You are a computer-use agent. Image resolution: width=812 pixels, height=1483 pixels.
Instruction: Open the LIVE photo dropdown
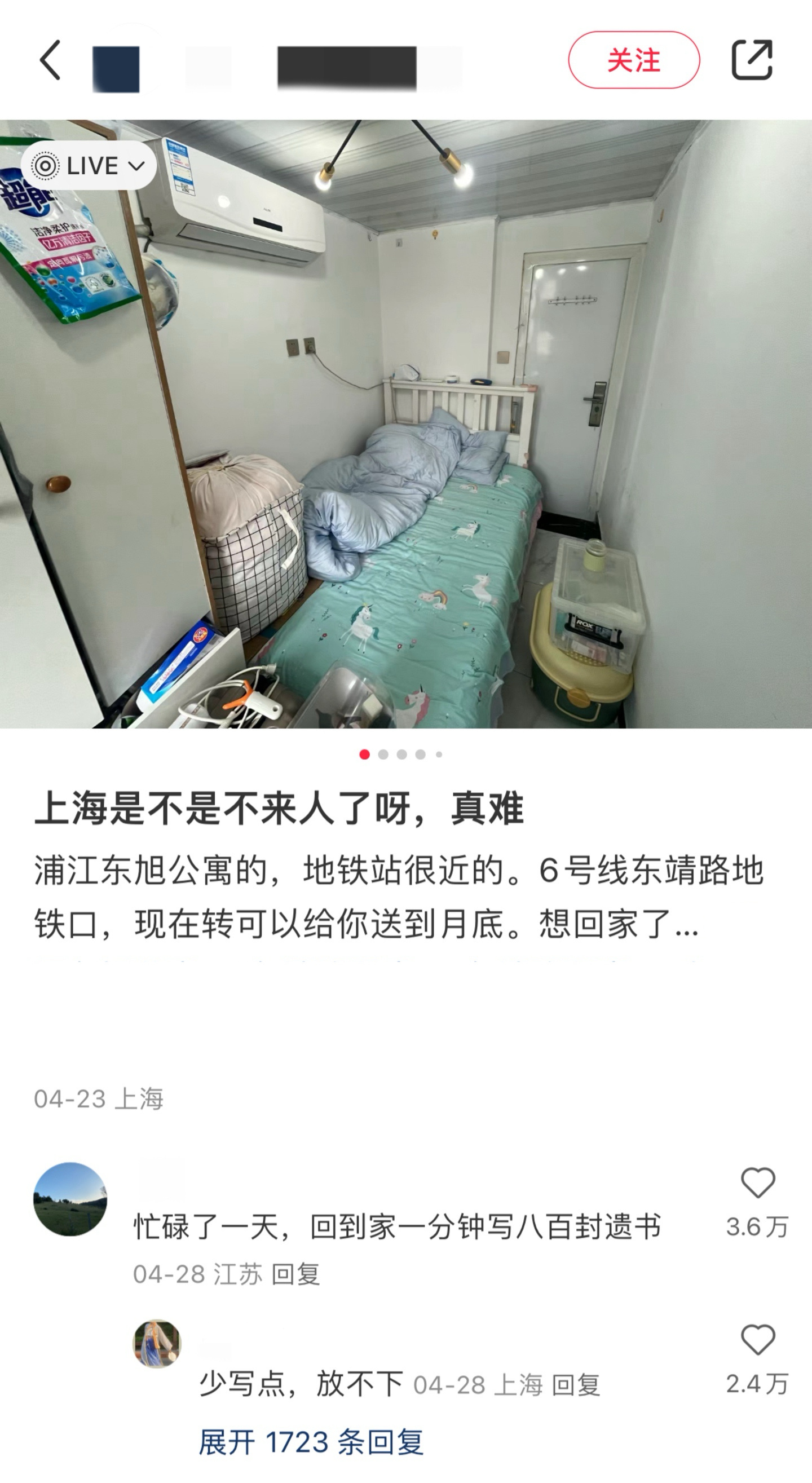tap(89, 166)
